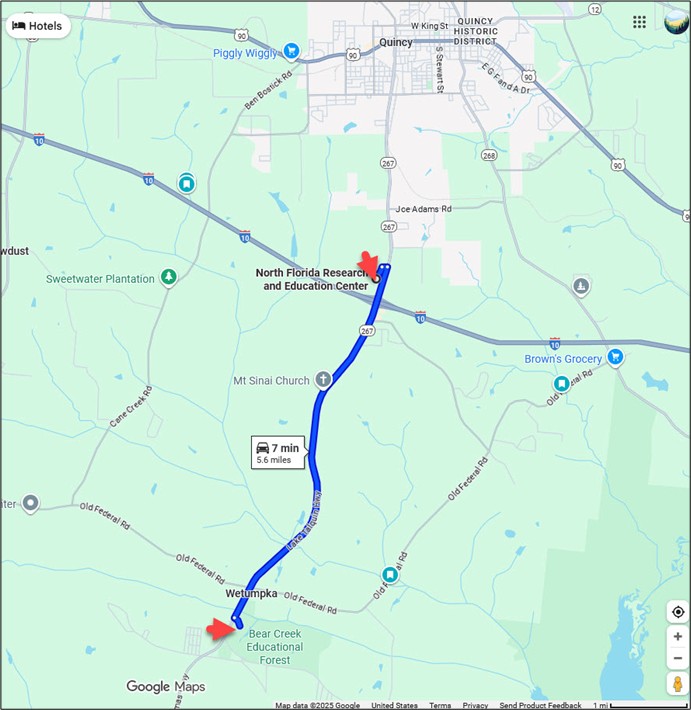Open the Google apps grid
Image resolution: width=691 pixels, height=710 pixels.
pyautogui.click(x=639, y=22)
